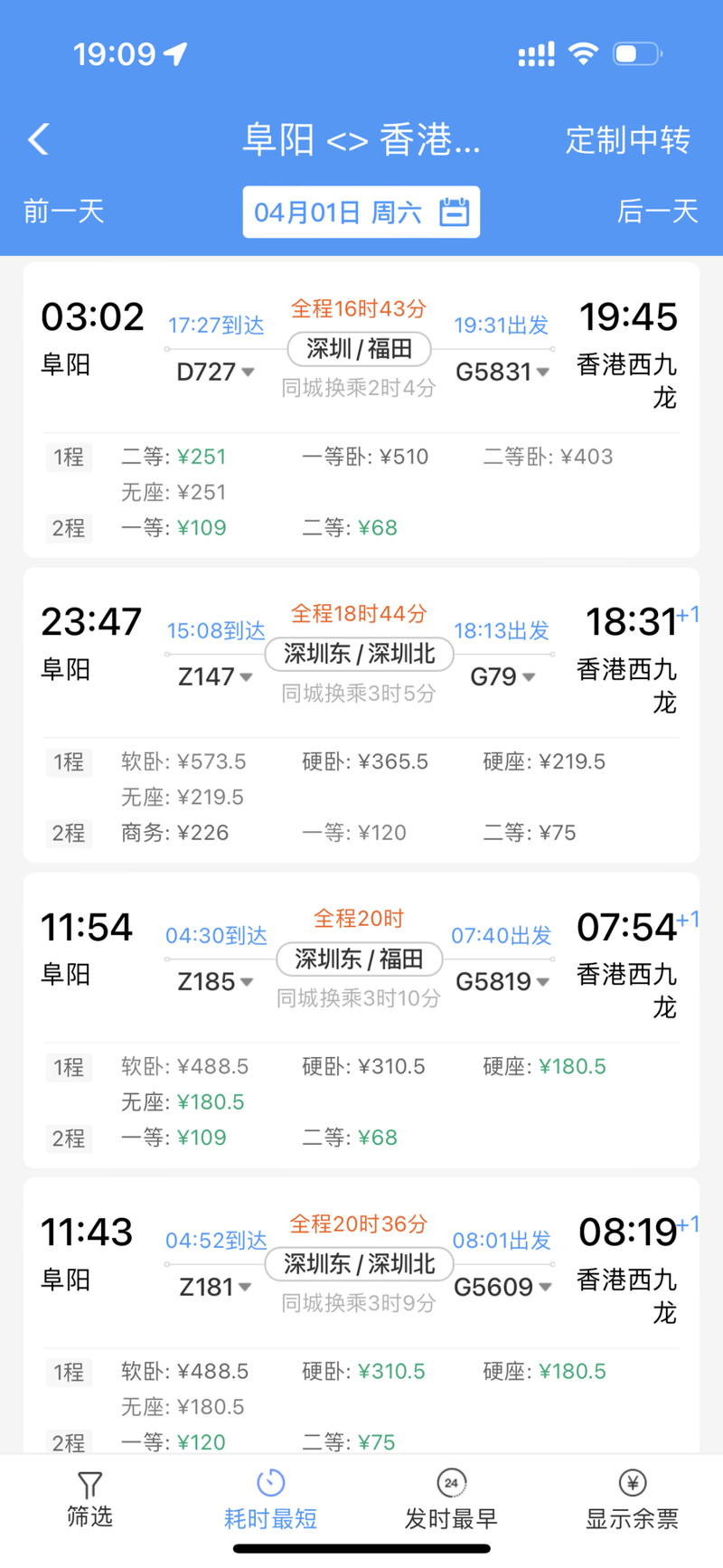
Task: Sort by earliest departure (发时最早)
Action: pyautogui.click(x=451, y=1500)
